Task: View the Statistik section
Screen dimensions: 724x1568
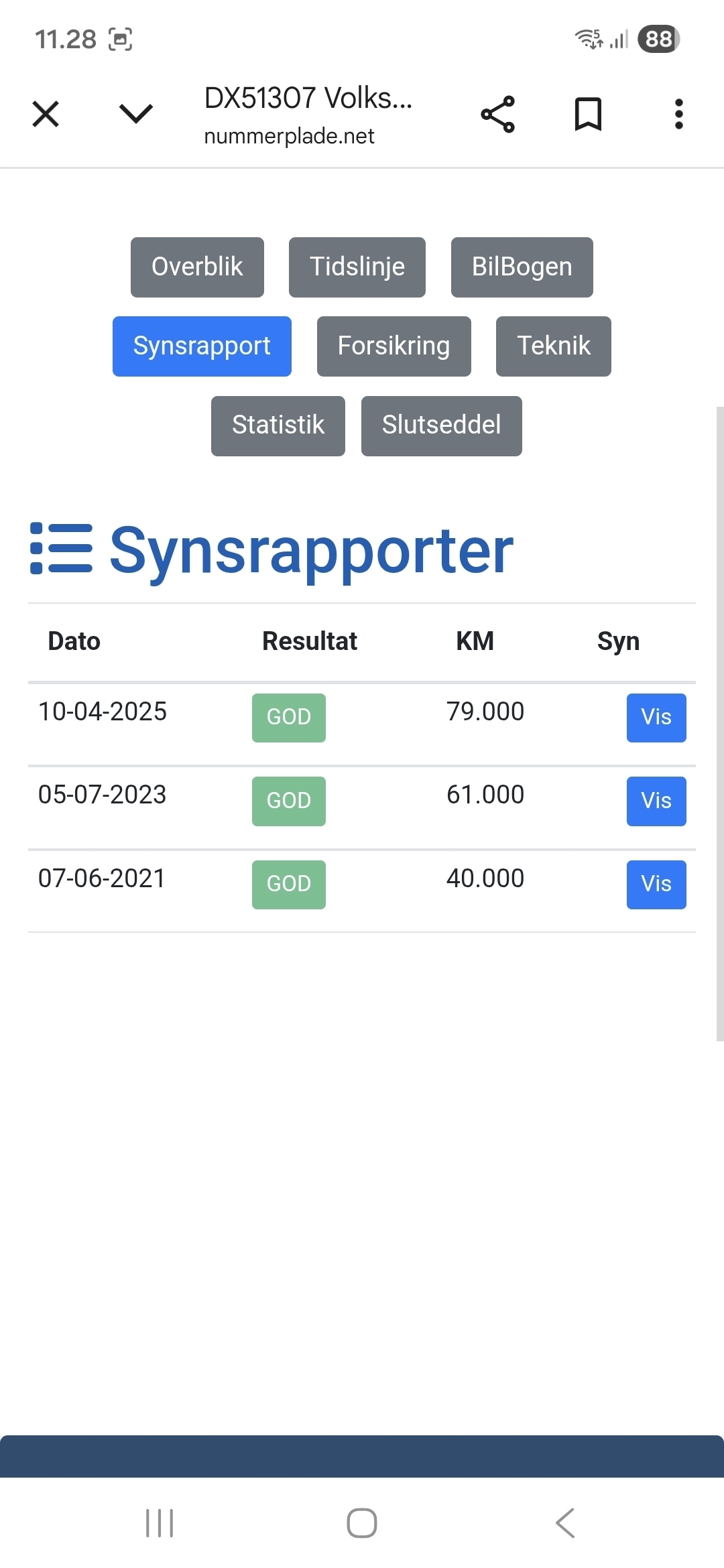Action: pos(278,426)
